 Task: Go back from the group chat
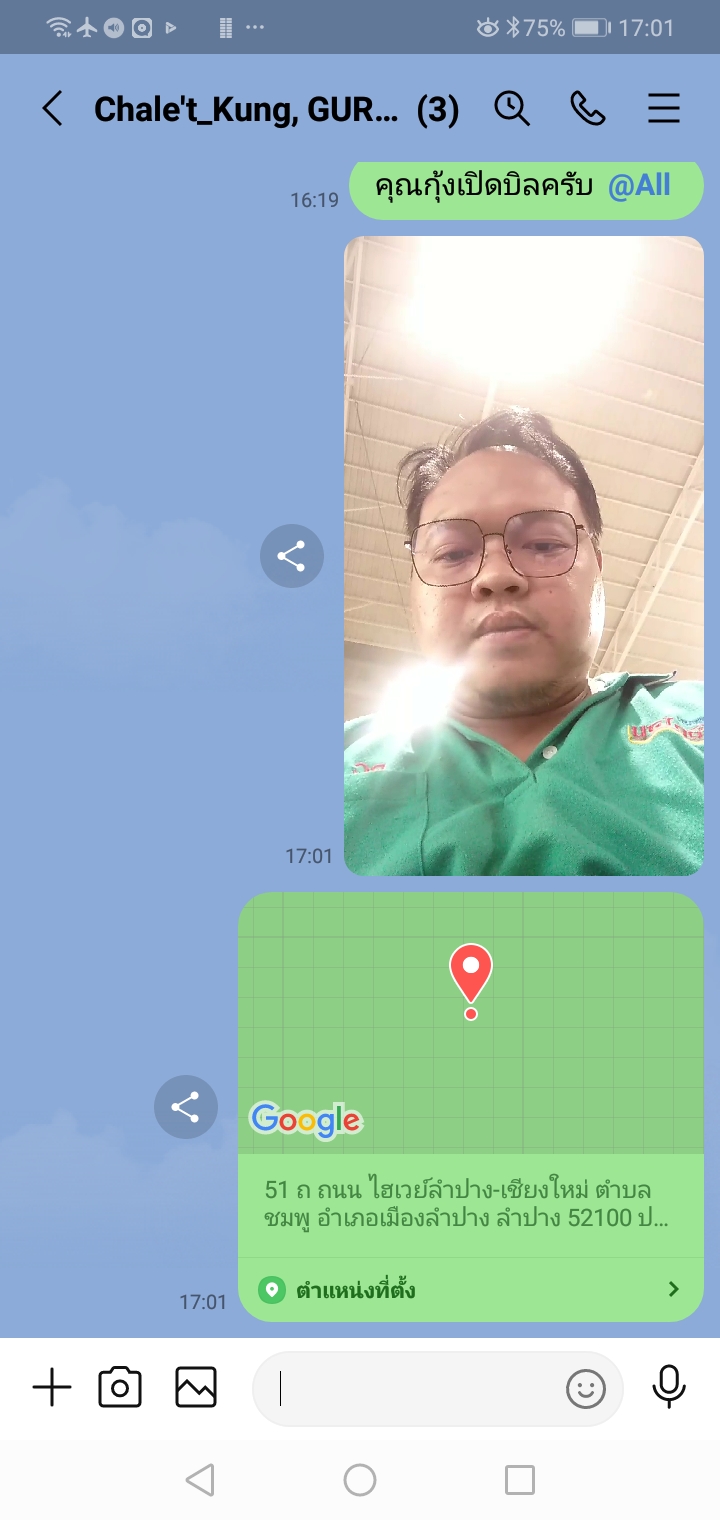pos(52,108)
